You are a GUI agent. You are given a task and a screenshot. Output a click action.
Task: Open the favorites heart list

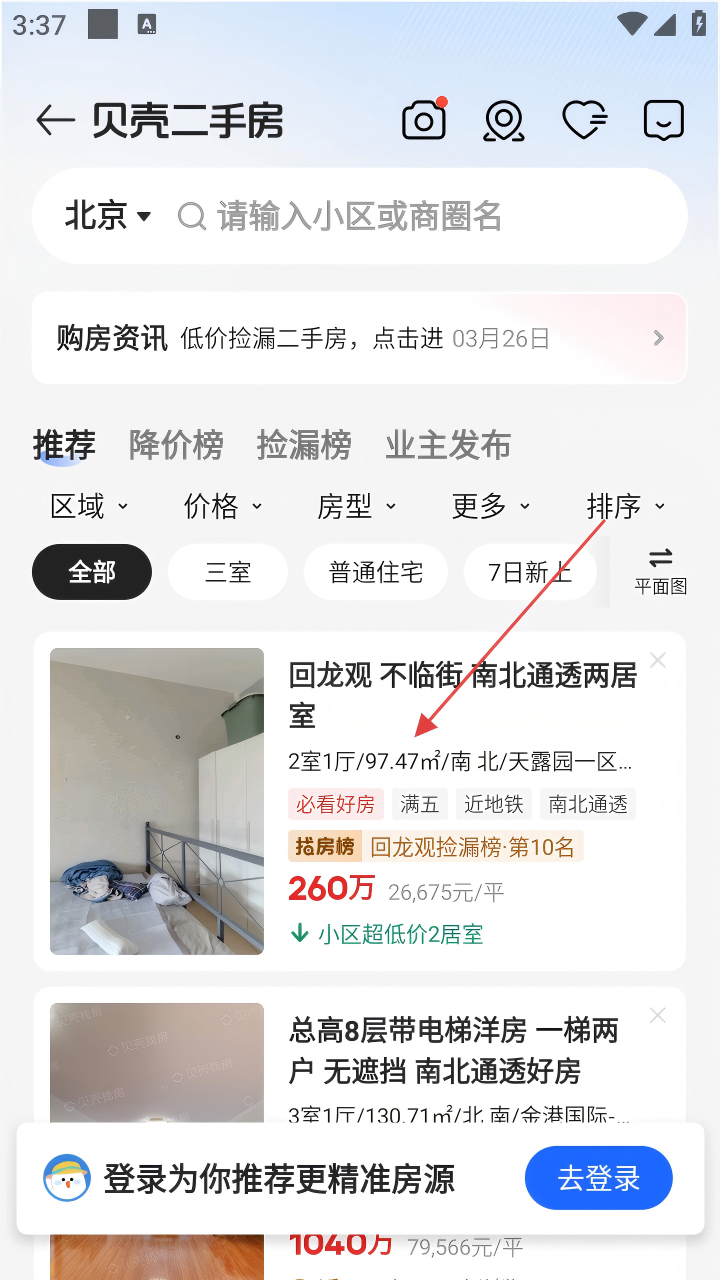click(x=584, y=121)
